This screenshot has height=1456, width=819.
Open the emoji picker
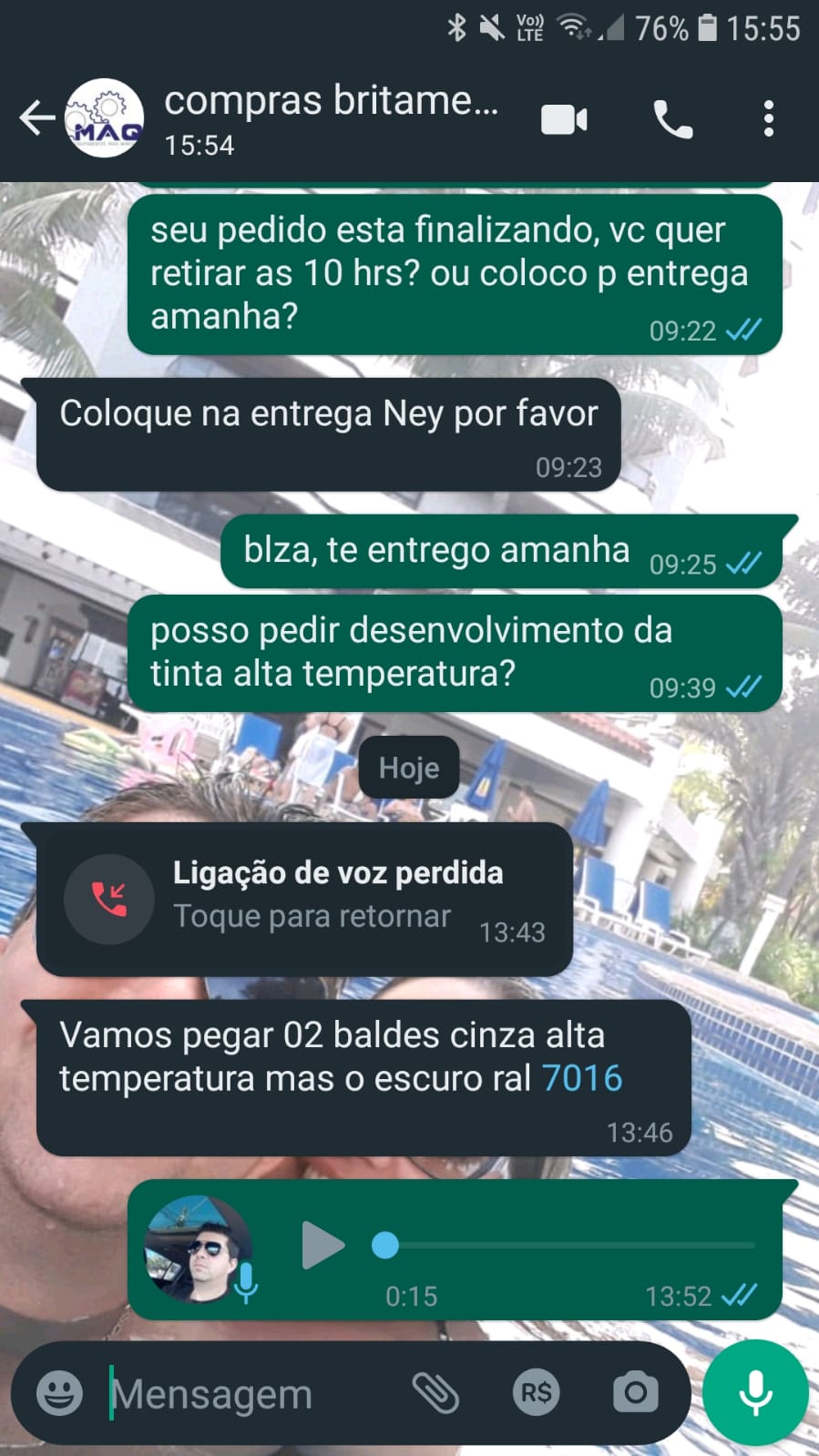point(59,1393)
